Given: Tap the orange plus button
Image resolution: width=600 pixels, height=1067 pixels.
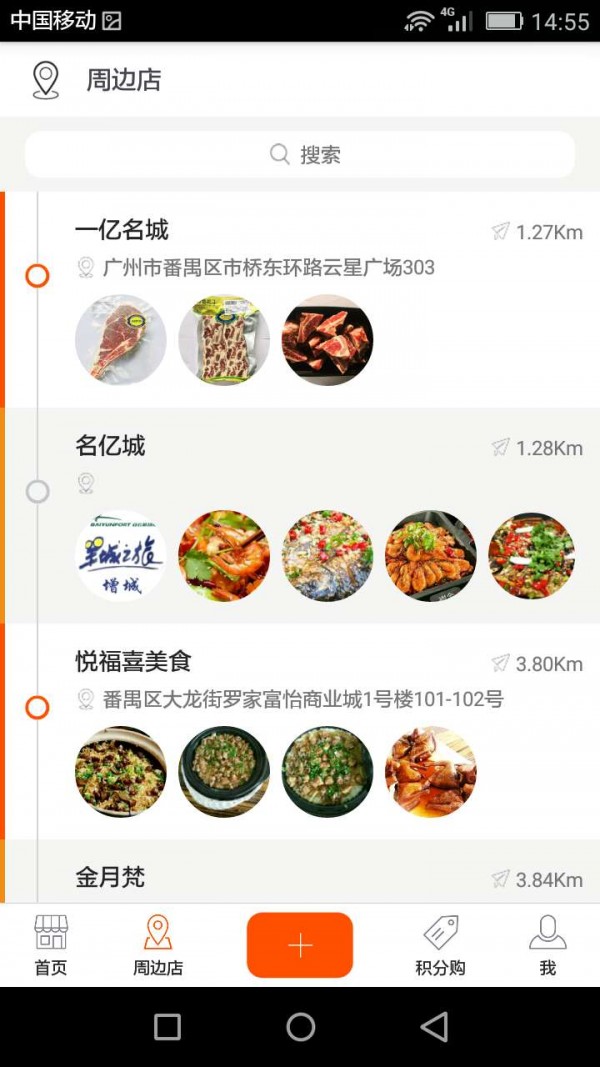Looking at the screenshot, I should 300,945.
